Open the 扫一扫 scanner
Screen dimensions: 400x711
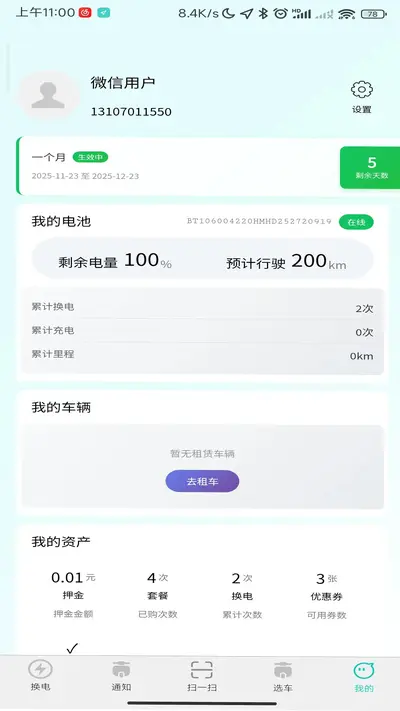click(202, 676)
